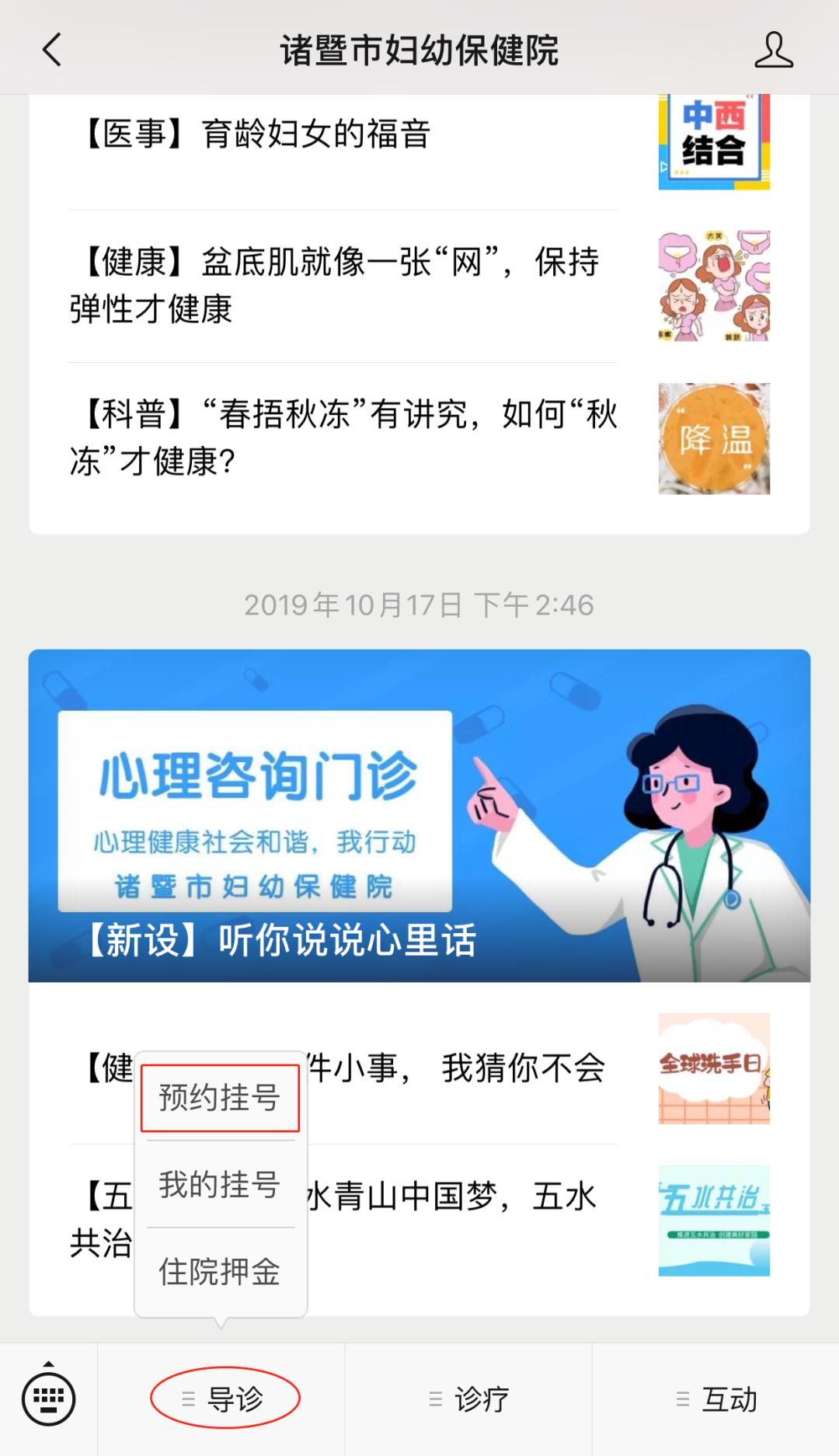This screenshot has width=839, height=1456.
Task: Open the 五水共治 article thumbnail
Action: pyautogui.click(x=714, y=1221)
